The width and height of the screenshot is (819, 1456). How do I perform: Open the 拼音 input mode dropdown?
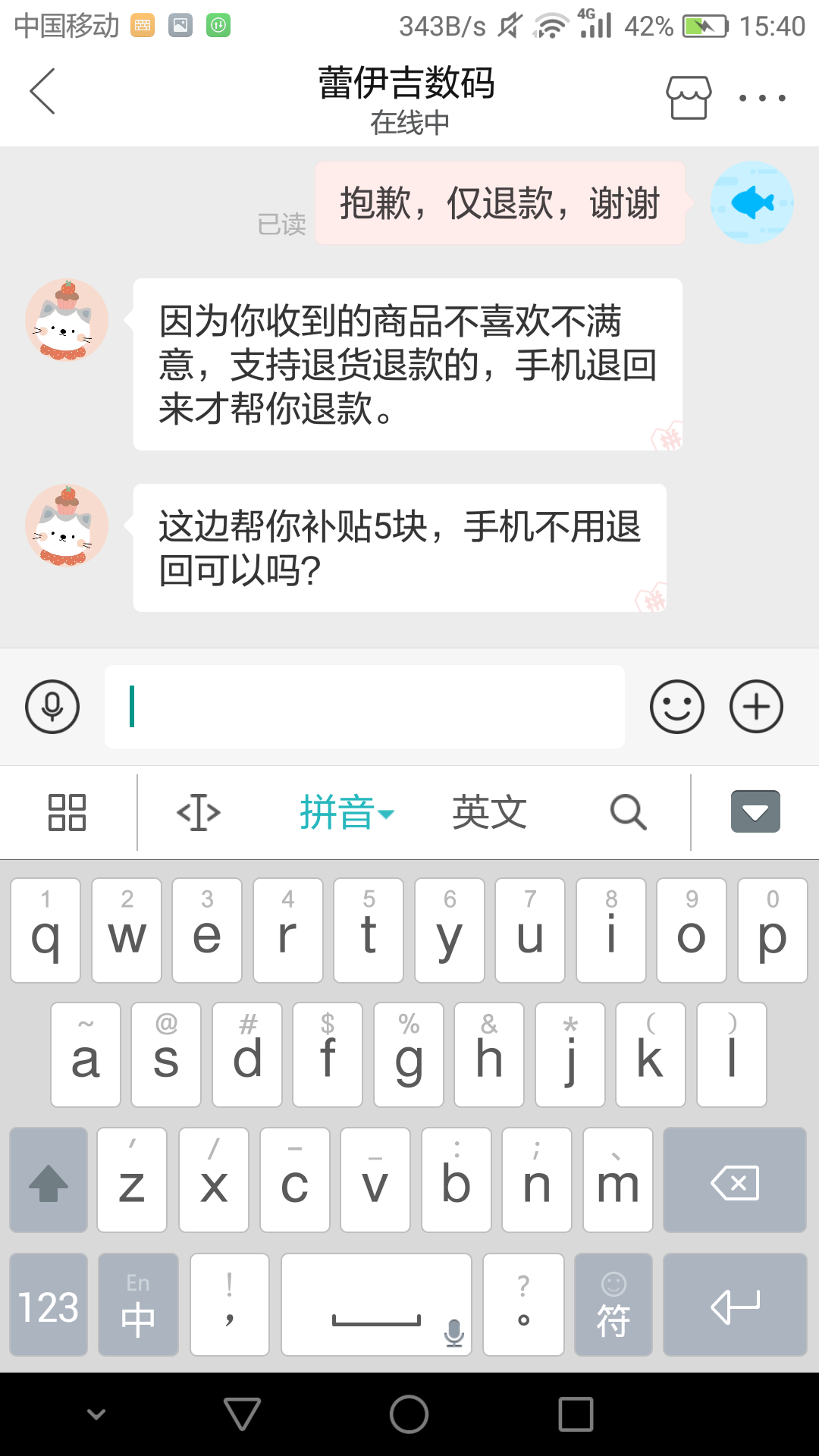(x=346, y=813)
